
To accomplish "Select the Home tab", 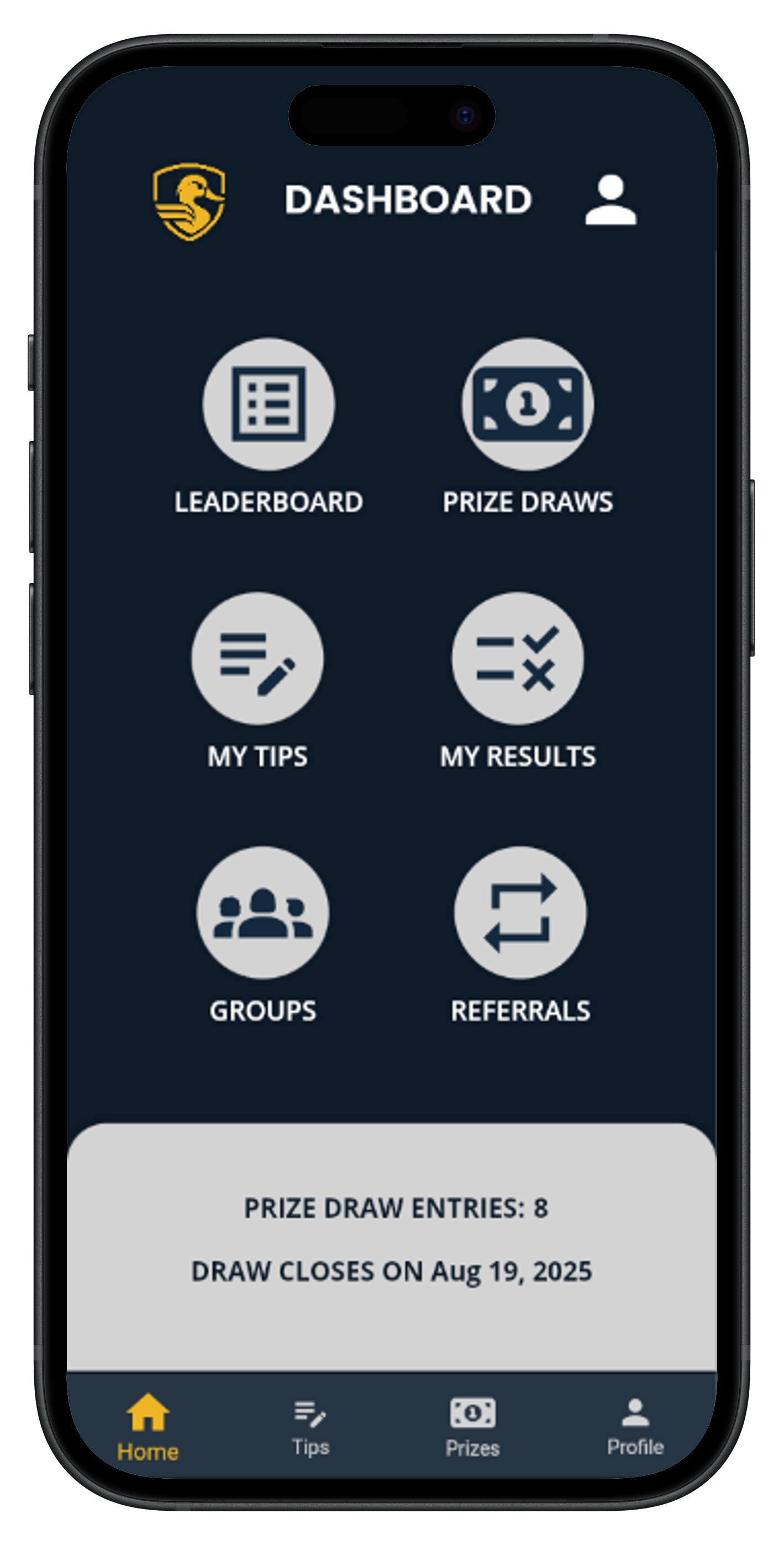I will (x=148, y=1427).
